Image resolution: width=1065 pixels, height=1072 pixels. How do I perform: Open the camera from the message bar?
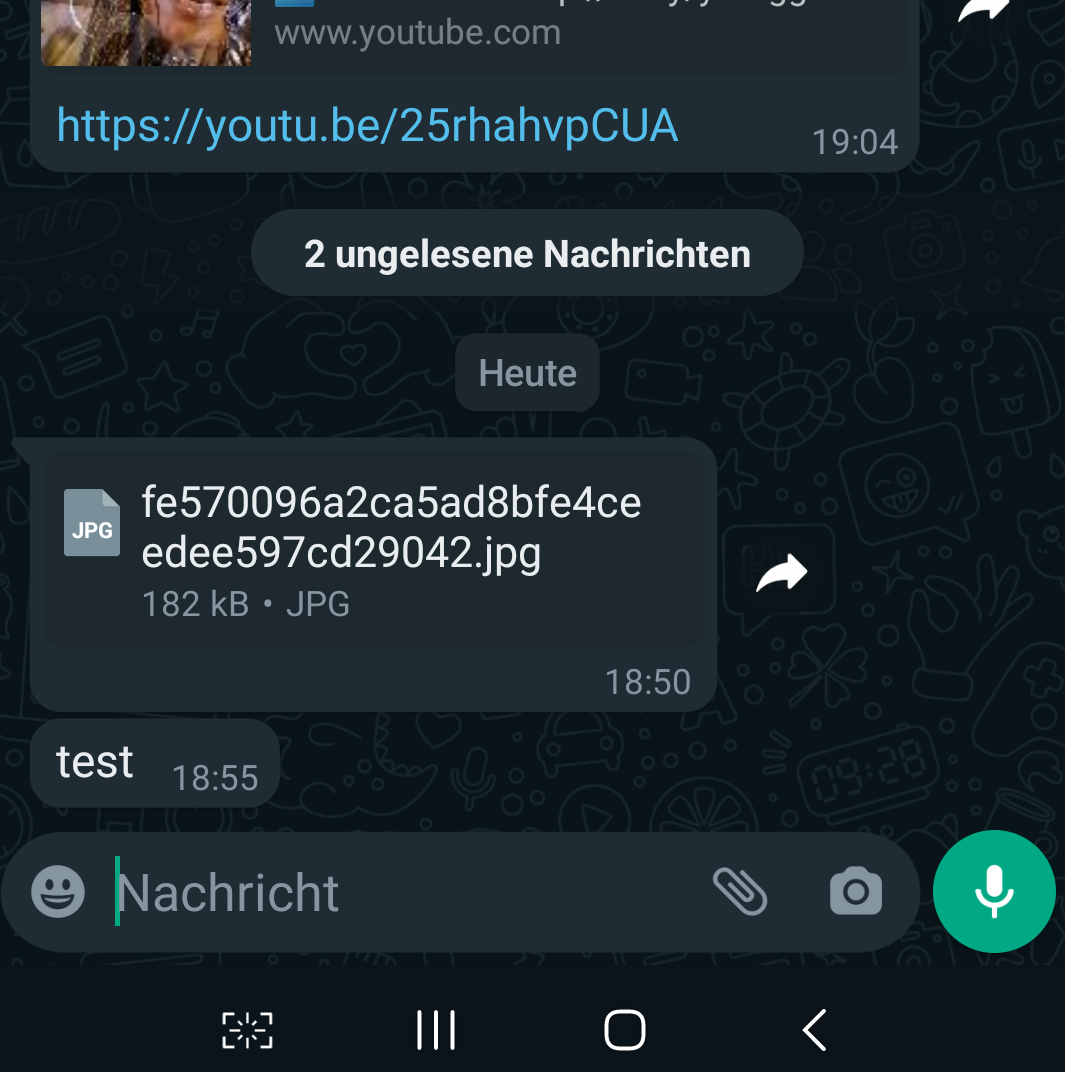[856, 891]
